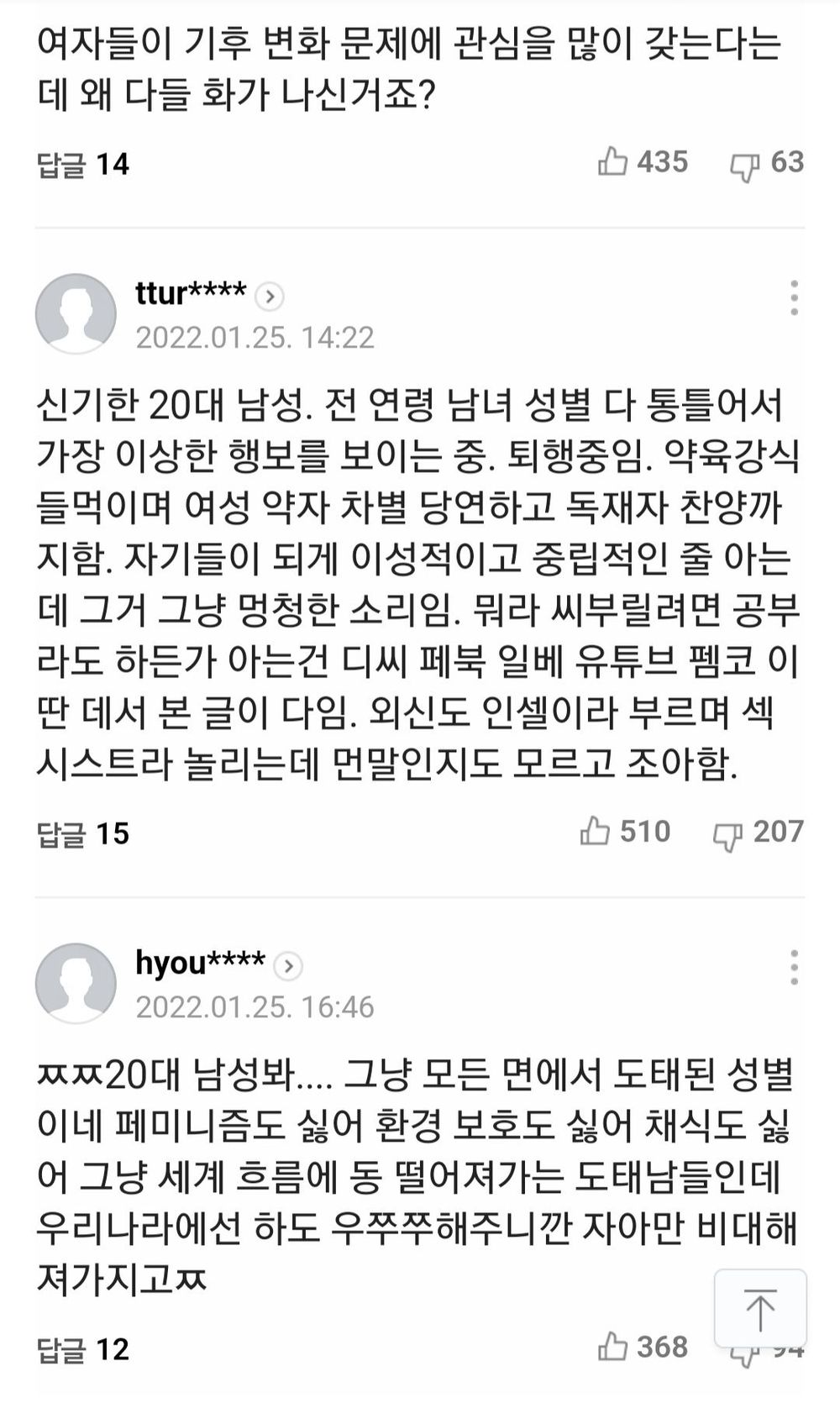
Task: Open hyou**** user profile arrow
Action: (x=288, y=966)
